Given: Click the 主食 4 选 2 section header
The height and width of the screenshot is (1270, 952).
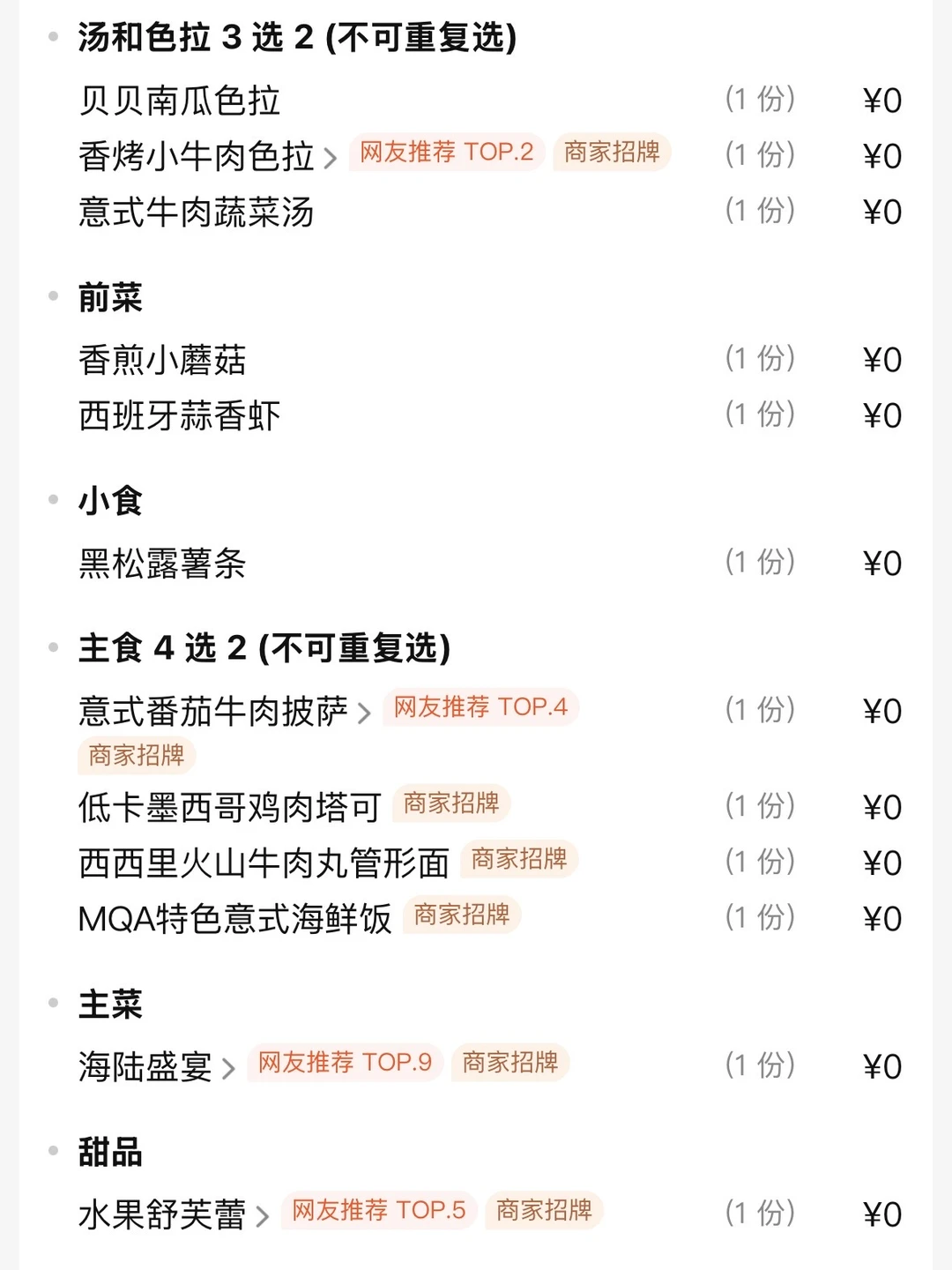Looking at the screenshot, I should [264, 646].
